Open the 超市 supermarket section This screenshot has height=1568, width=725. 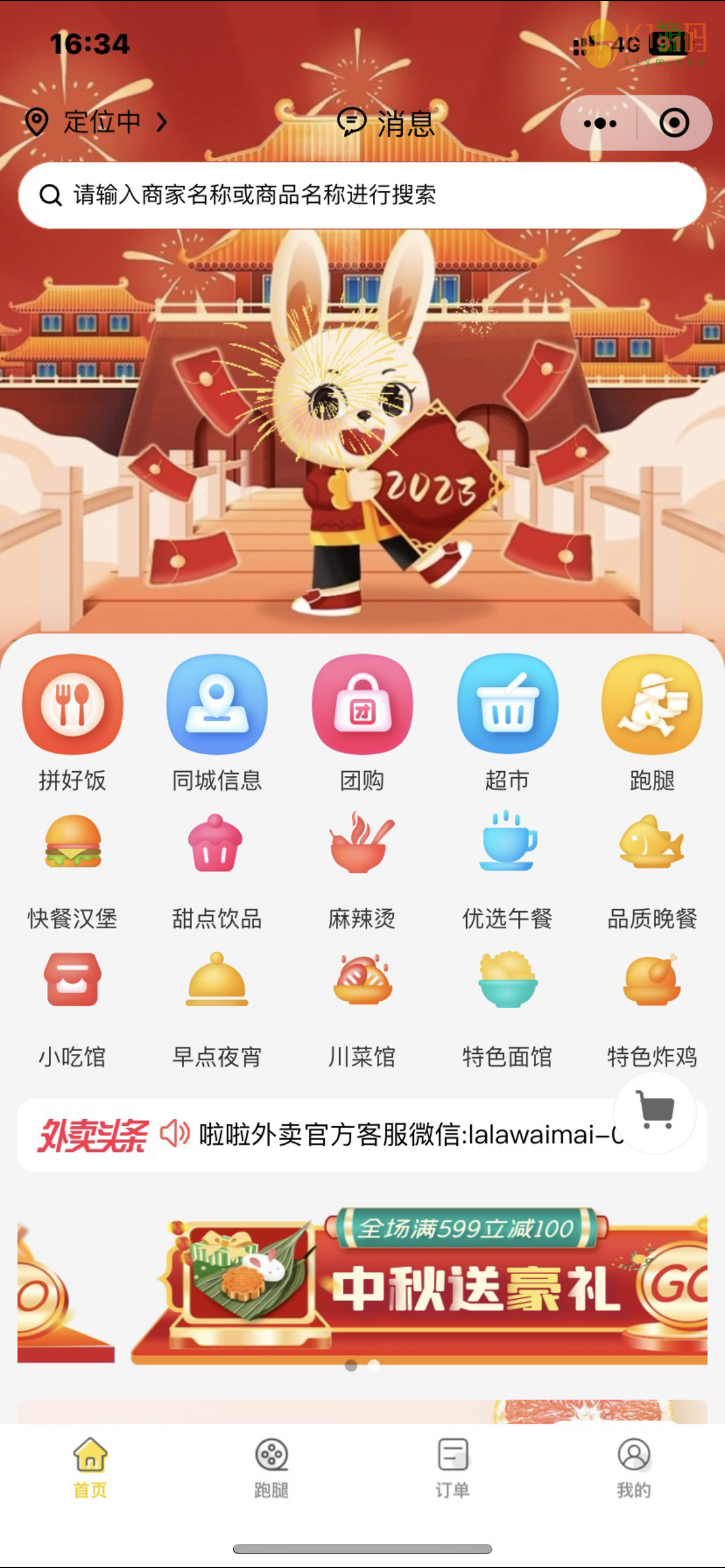pyautogui.click(x=507, y=722)
